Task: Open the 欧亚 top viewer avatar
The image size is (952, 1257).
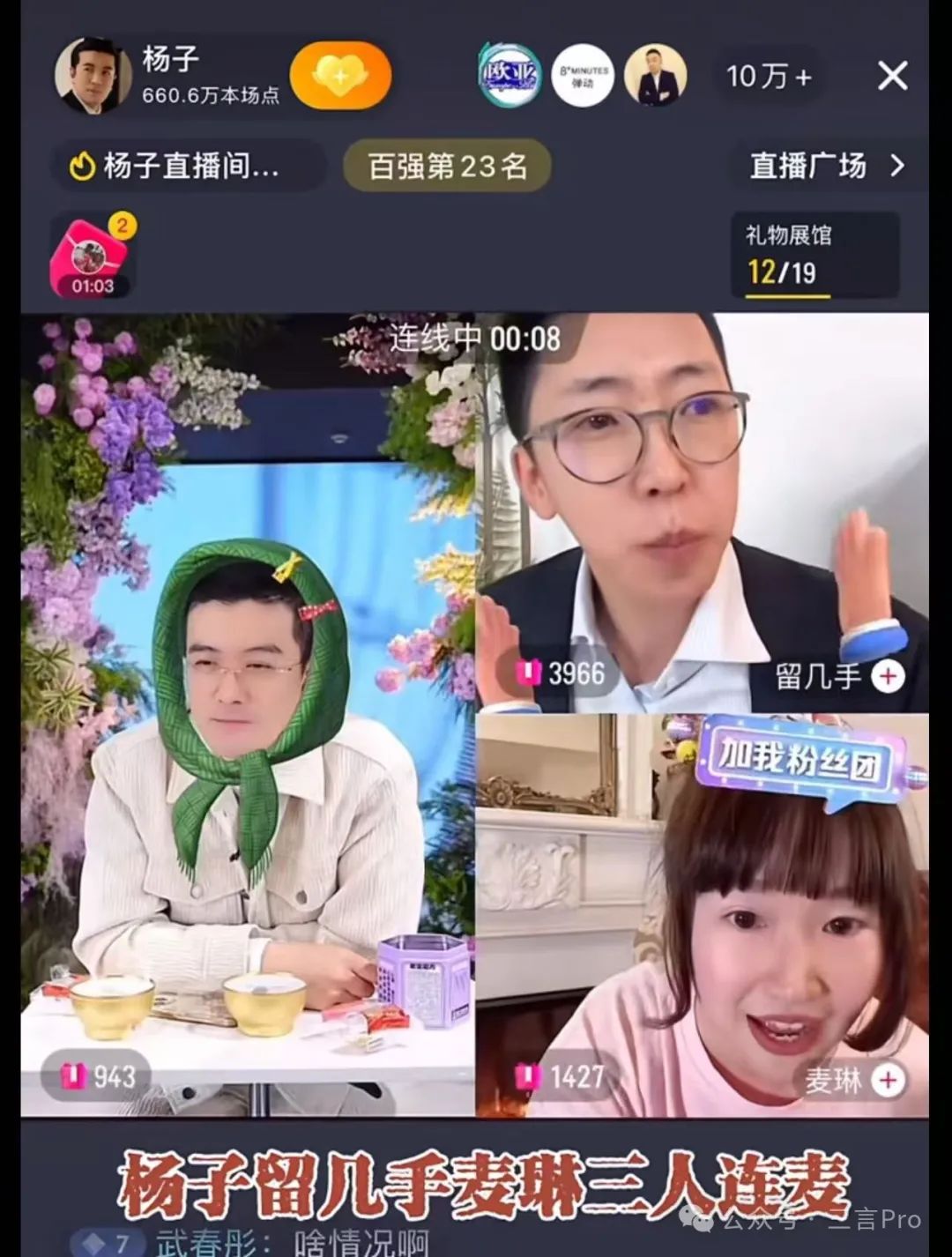Action: coord(509,76)
